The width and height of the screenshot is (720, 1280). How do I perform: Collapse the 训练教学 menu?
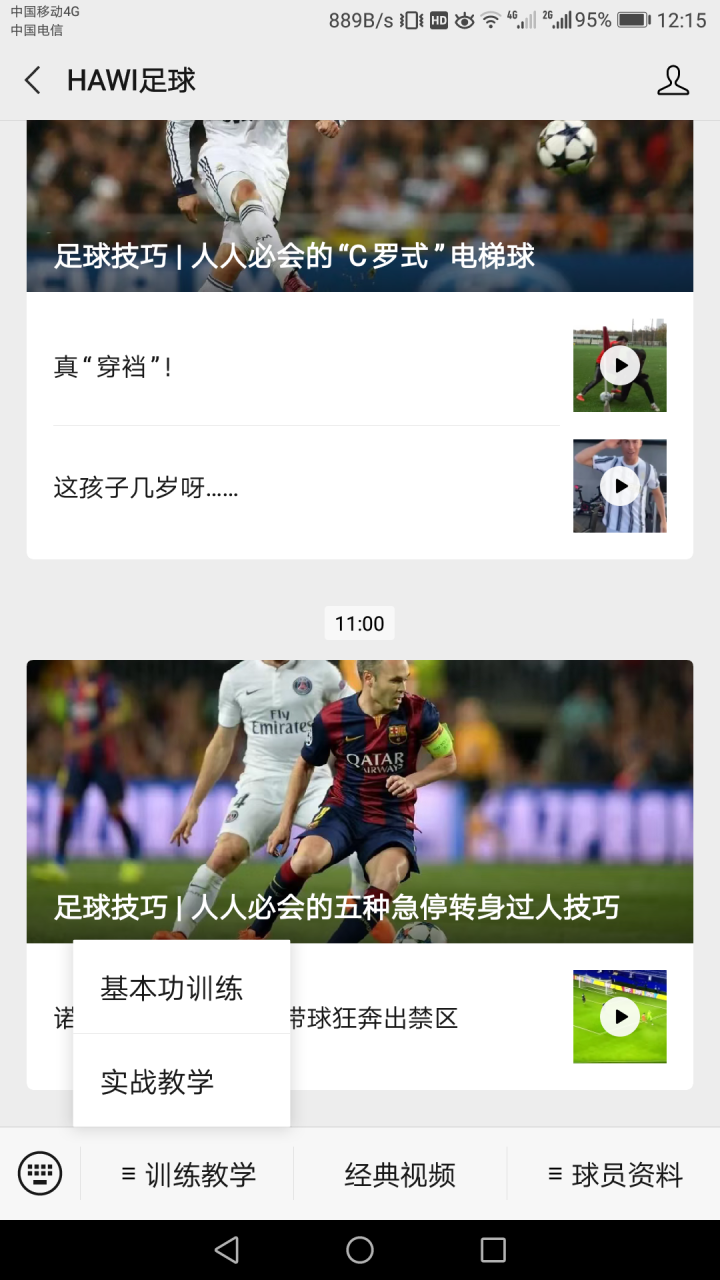(x=188, y=1174)
